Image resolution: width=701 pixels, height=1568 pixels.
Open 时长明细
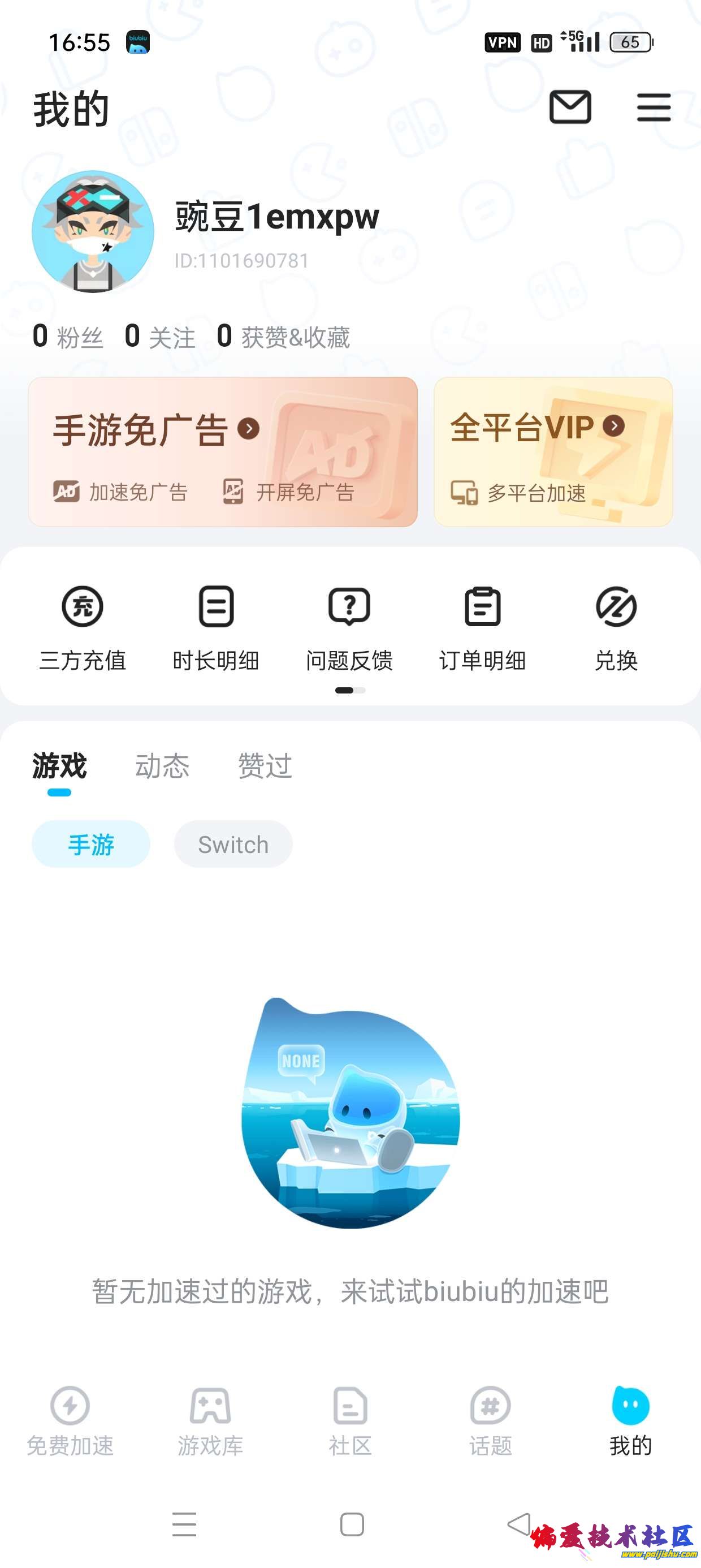(x=216, y=627)
